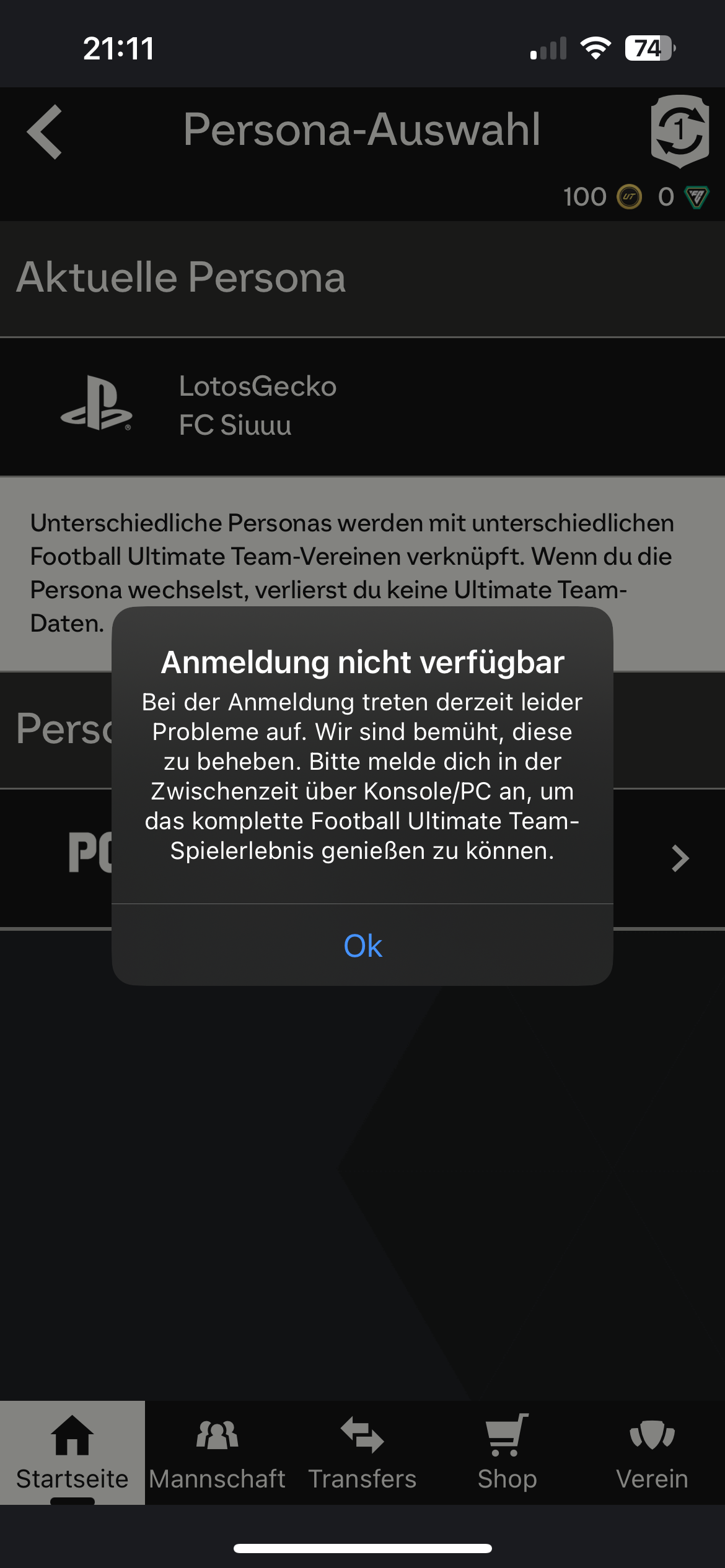Select the PC persona row

pyautogui.click(x=362, y=858)
